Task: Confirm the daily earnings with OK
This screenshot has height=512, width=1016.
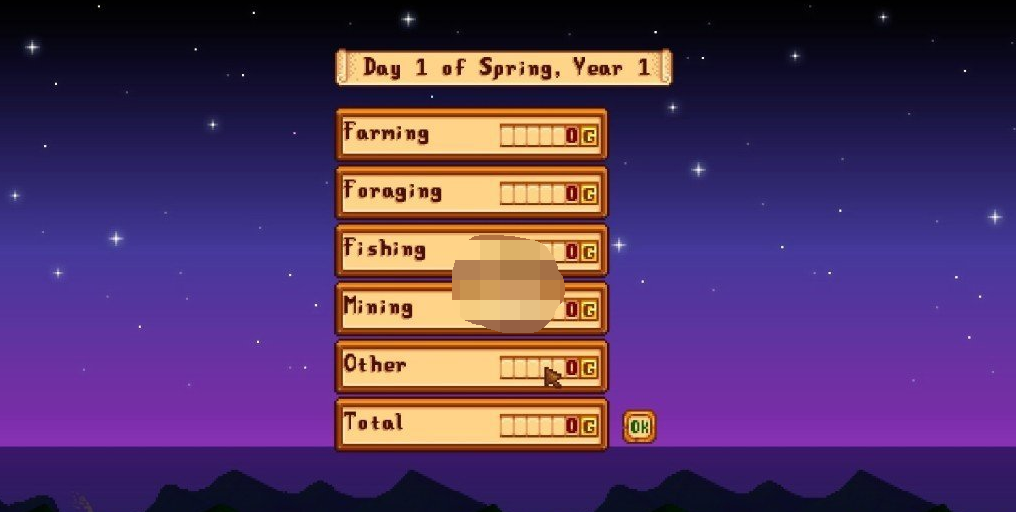Action: [639, 427]
